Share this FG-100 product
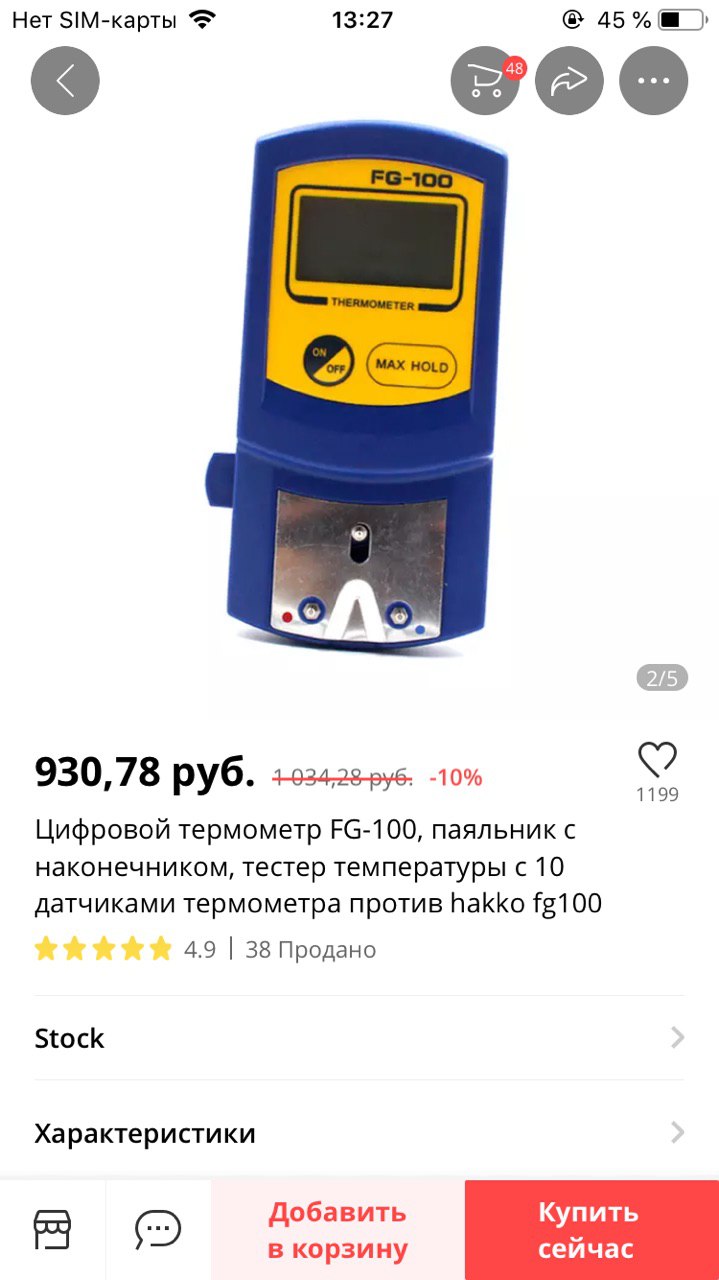 point(569,80)
